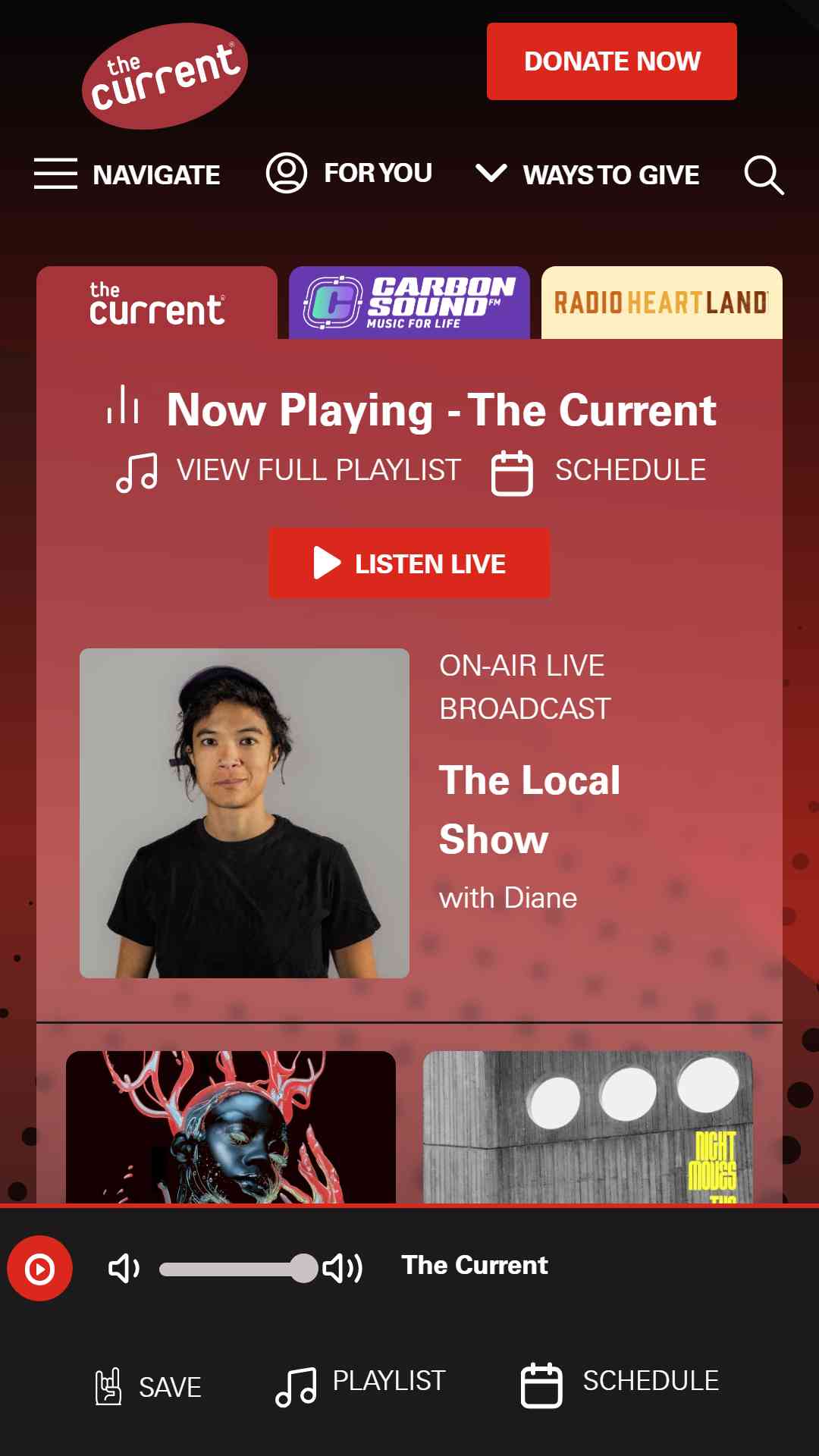This screenshot has width=819, height=1456.
Task: Open Schedule link under Now Playing
Action: pos(599,471)
